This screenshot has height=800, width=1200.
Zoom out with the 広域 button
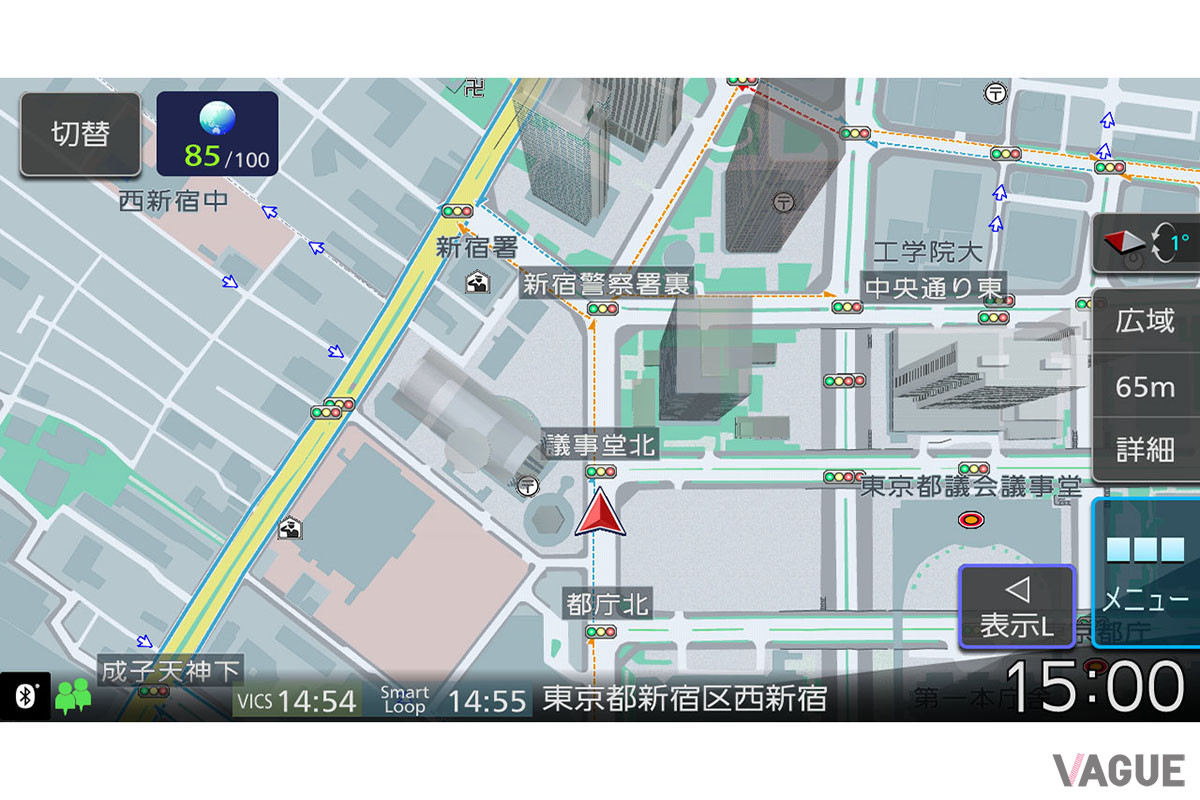[x=1145, y=322]
